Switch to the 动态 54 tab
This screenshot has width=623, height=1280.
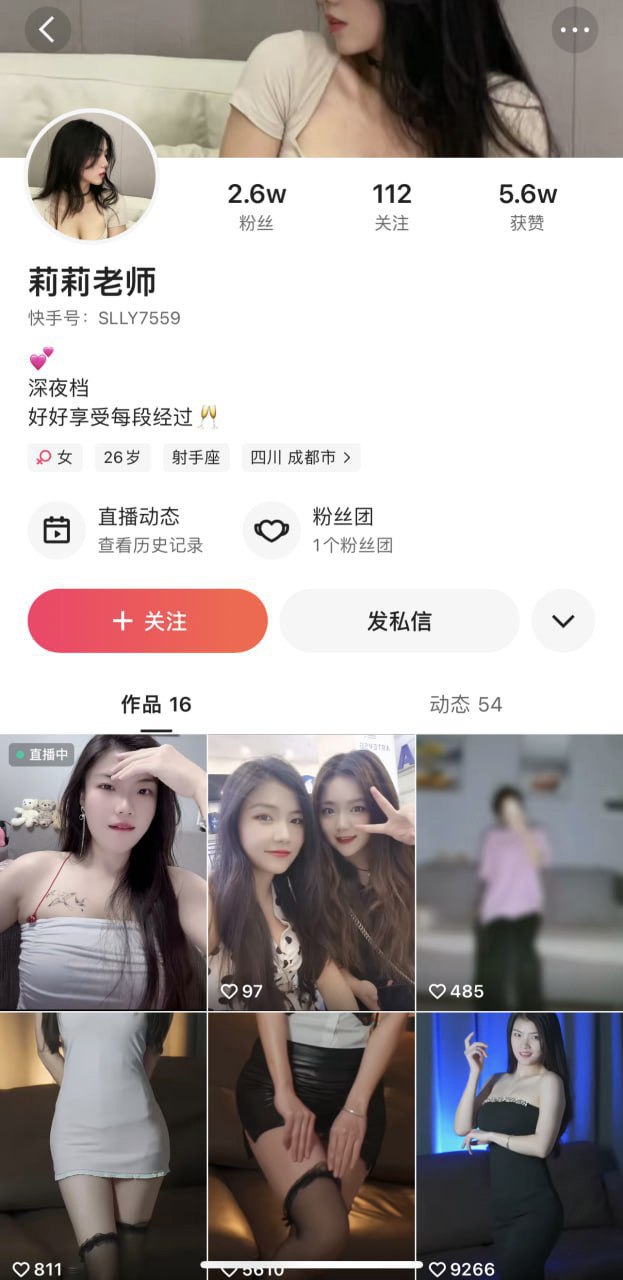coord(465,705)
